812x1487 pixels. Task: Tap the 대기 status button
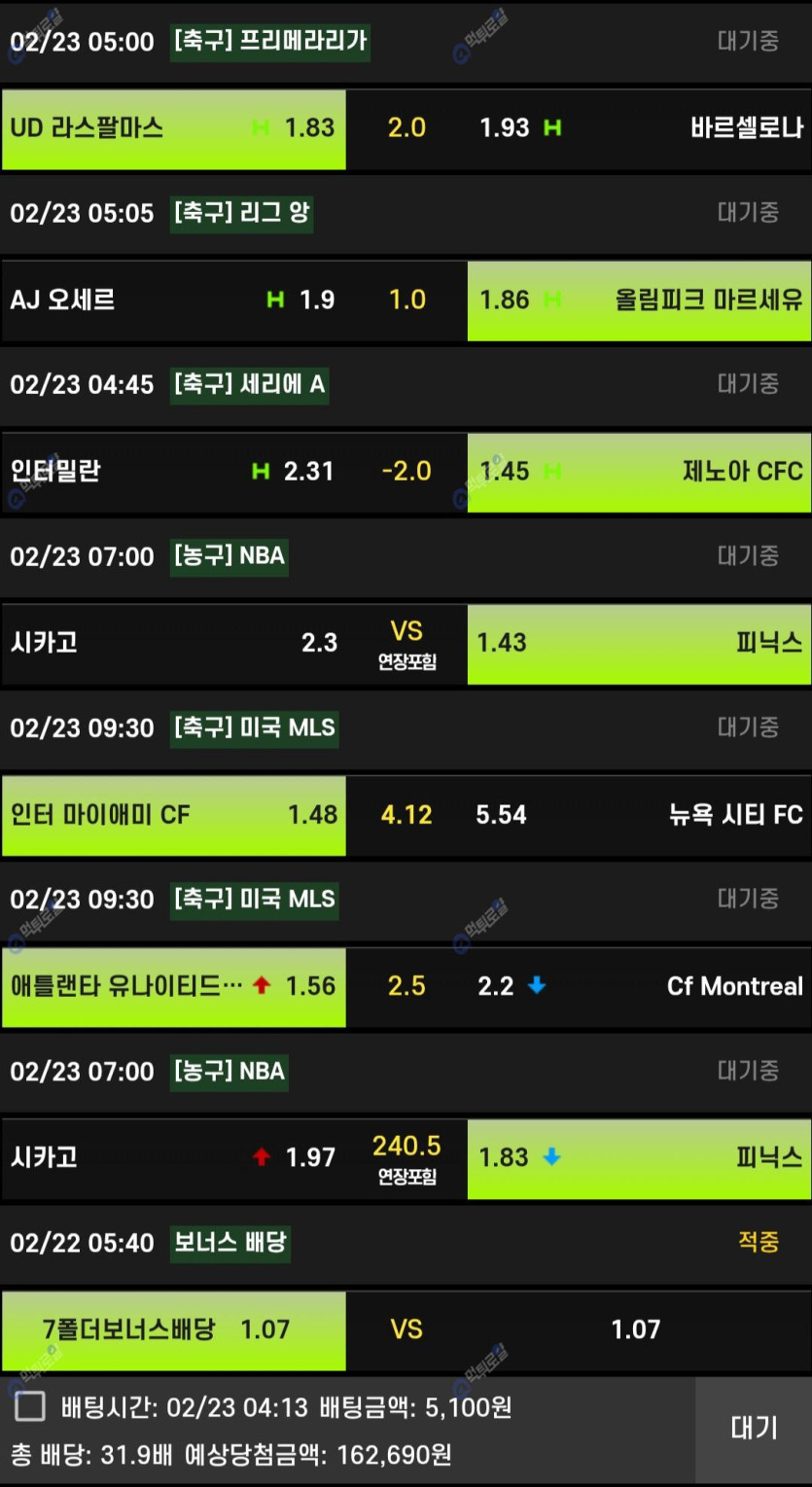pyautogui.click(x=754, y=1428)
